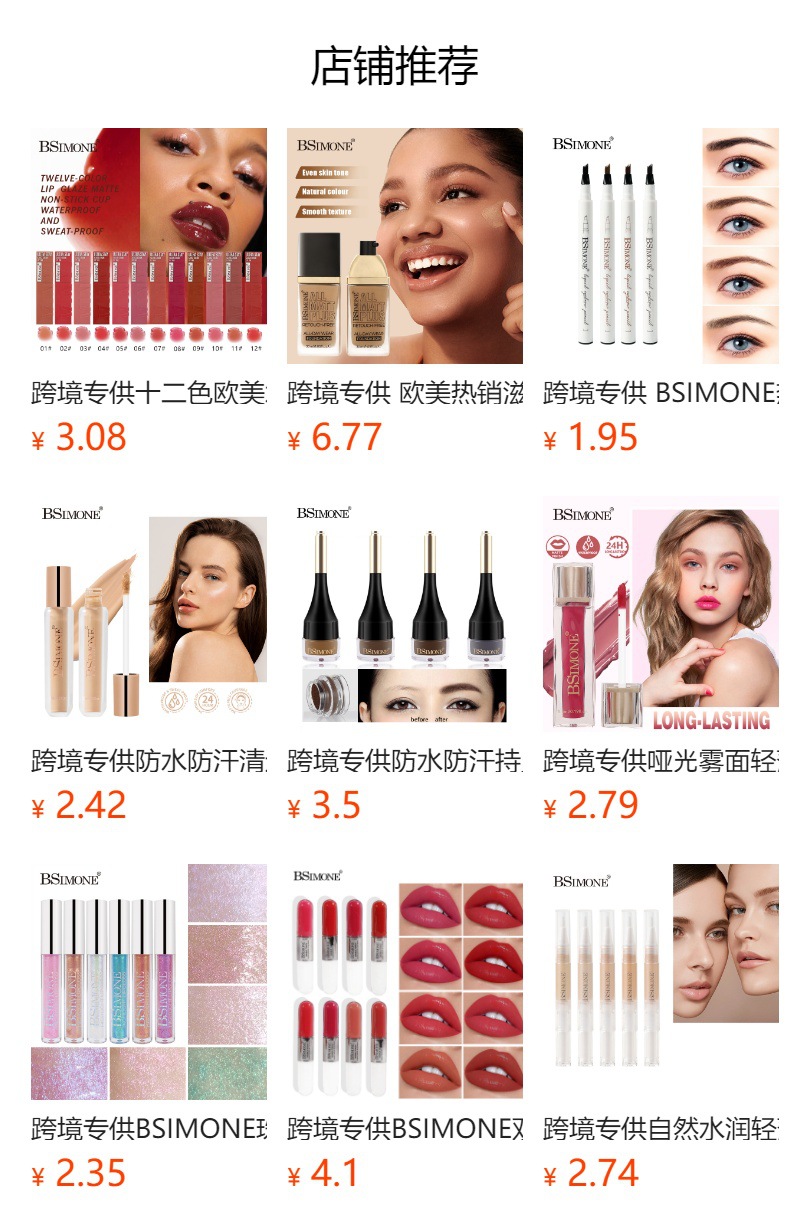The width and height of the screenshot is (790, 1232).
Task: Select the waterproof concealer product at ¥2.42
Action: pos(149,614)
